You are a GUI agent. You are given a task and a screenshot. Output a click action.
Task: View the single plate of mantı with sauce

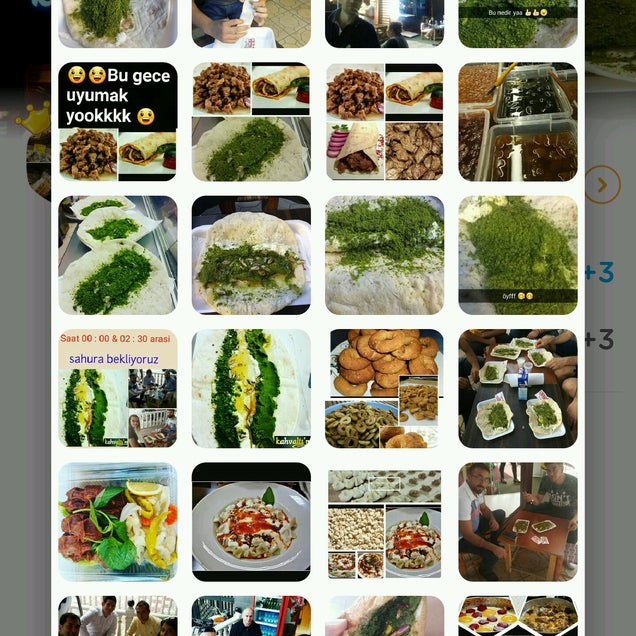(x=251, y=521)
